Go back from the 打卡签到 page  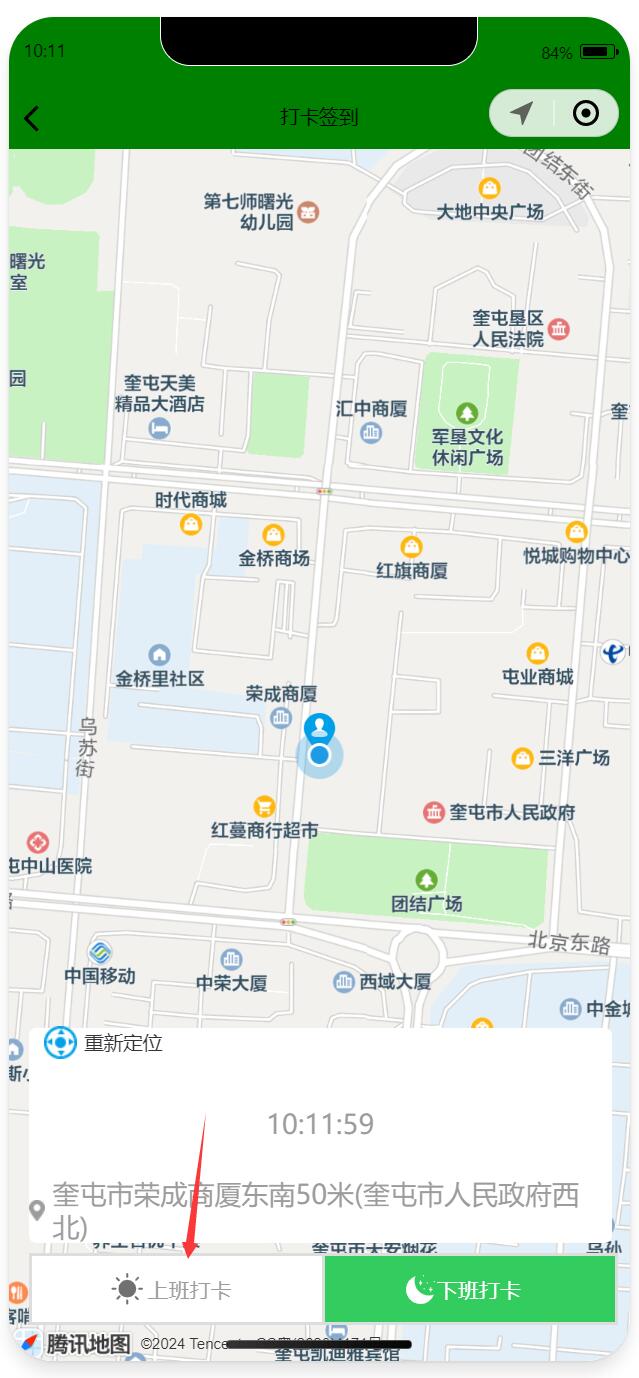click(32, 118)
